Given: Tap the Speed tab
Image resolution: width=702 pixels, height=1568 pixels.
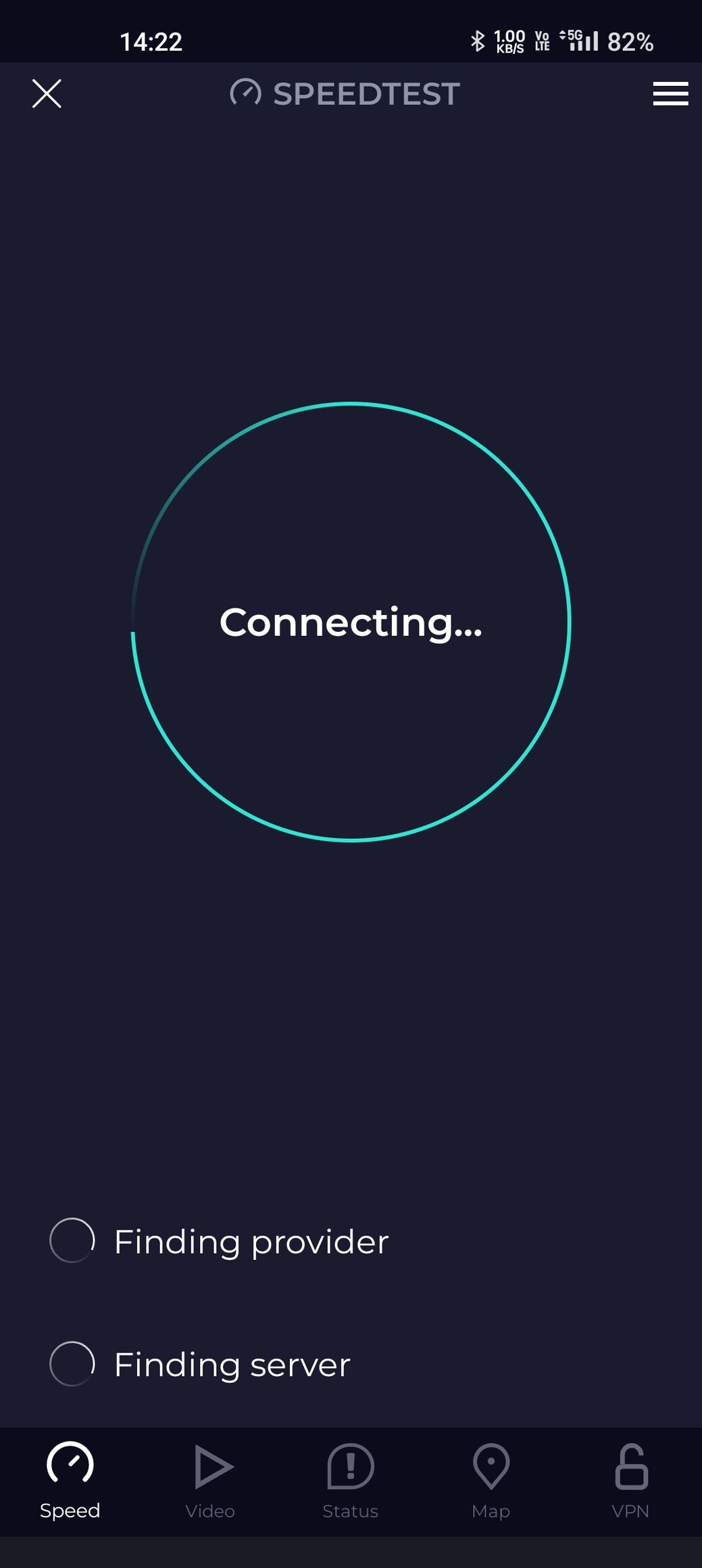Looking at the screenshot, I should click(70, 1481).
